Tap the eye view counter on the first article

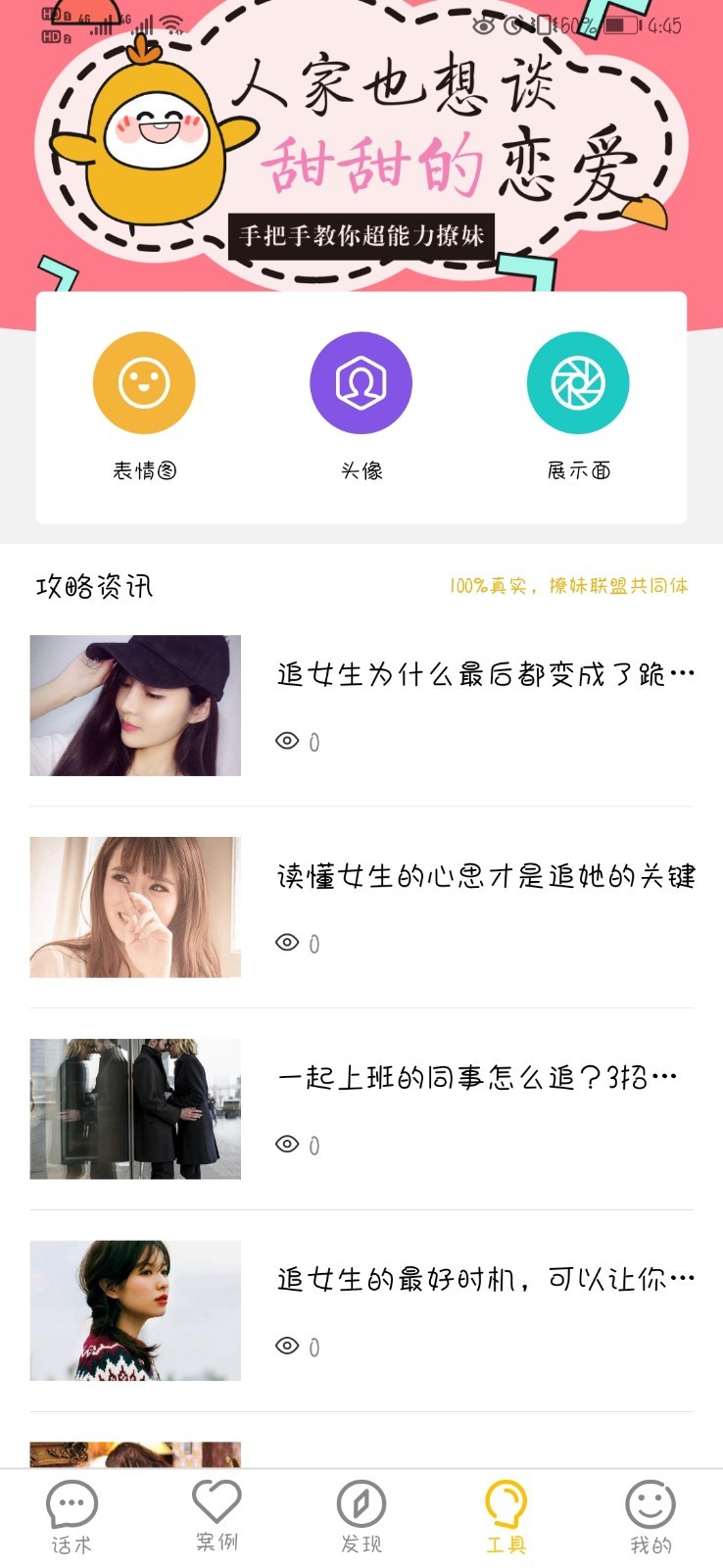(x=288, y=742)
